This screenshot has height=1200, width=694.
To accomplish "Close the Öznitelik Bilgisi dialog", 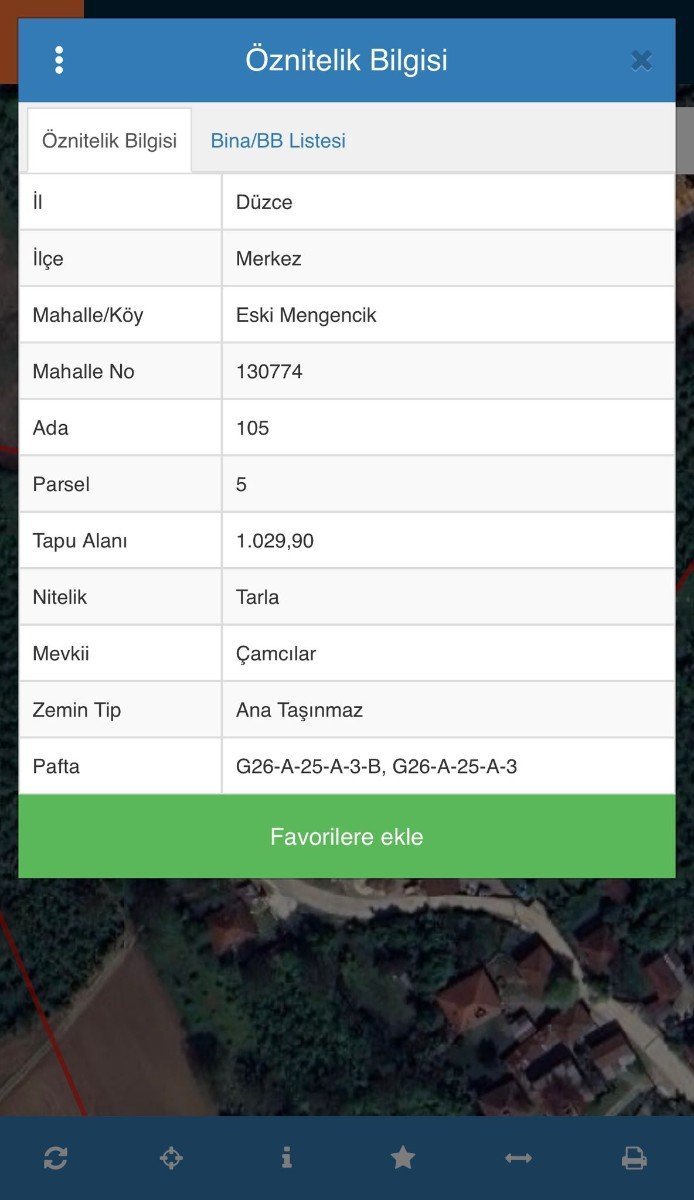I will 641,61.
